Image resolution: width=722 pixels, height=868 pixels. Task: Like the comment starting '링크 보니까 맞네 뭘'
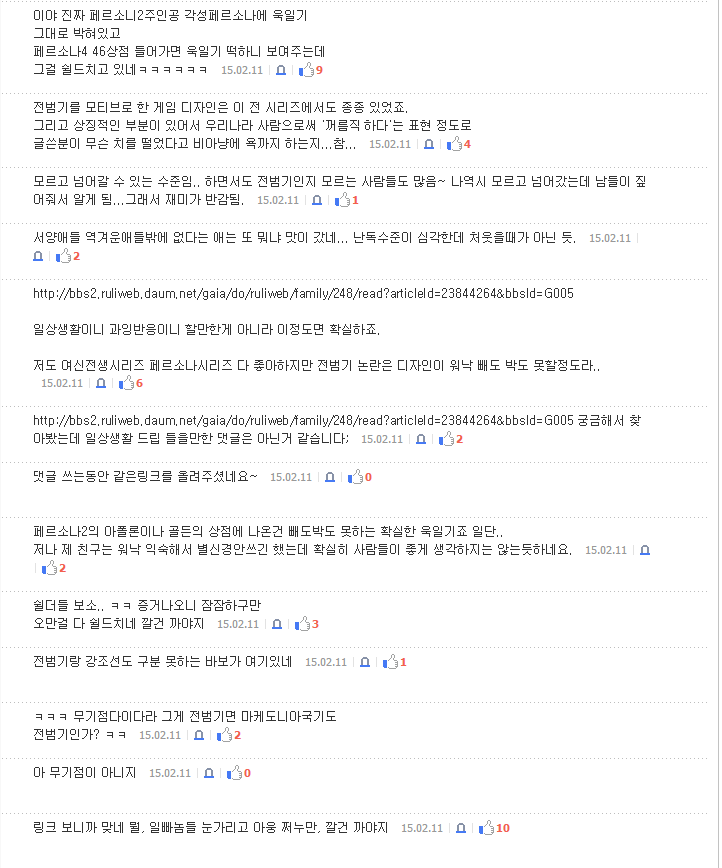tap(487, 828)
